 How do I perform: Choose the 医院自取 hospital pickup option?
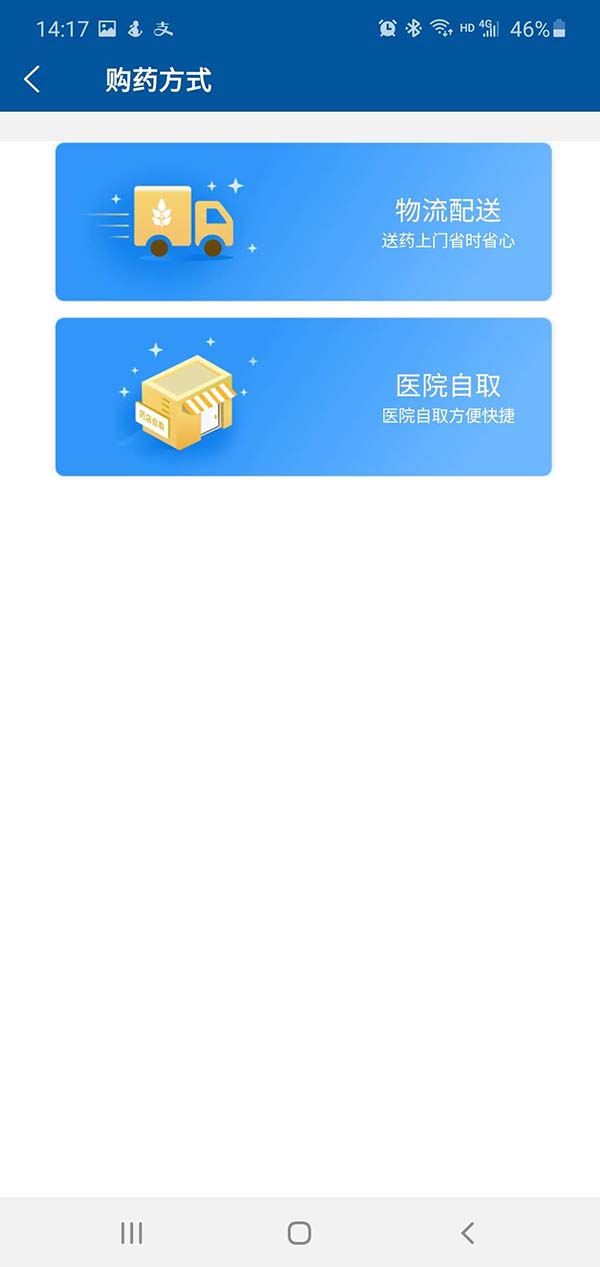pyautogui.click(x=303, y=397)
